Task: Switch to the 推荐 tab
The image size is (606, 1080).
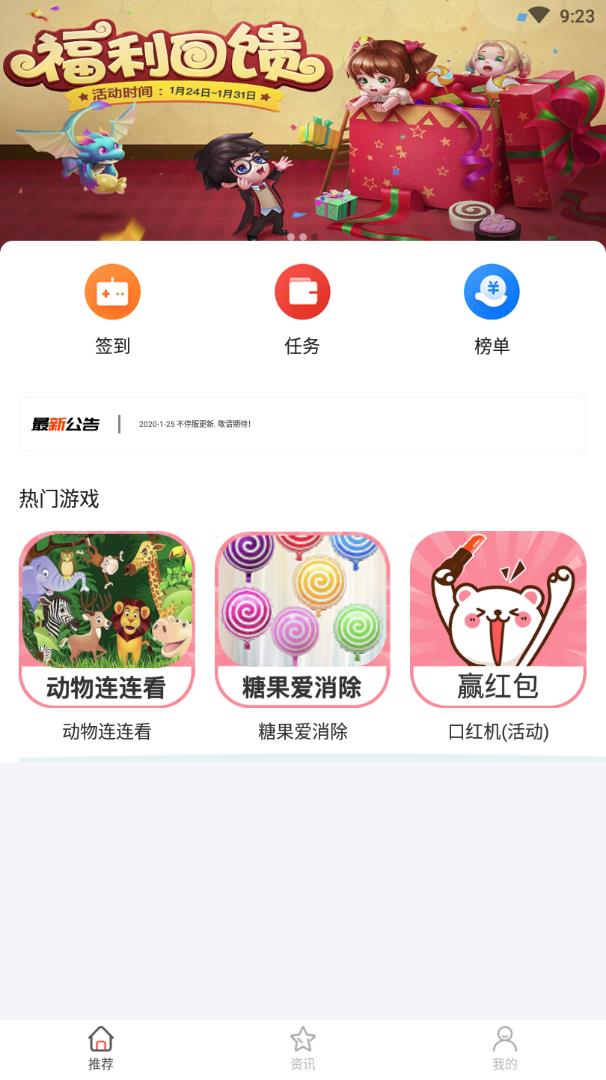Action: coord(101,1048)
